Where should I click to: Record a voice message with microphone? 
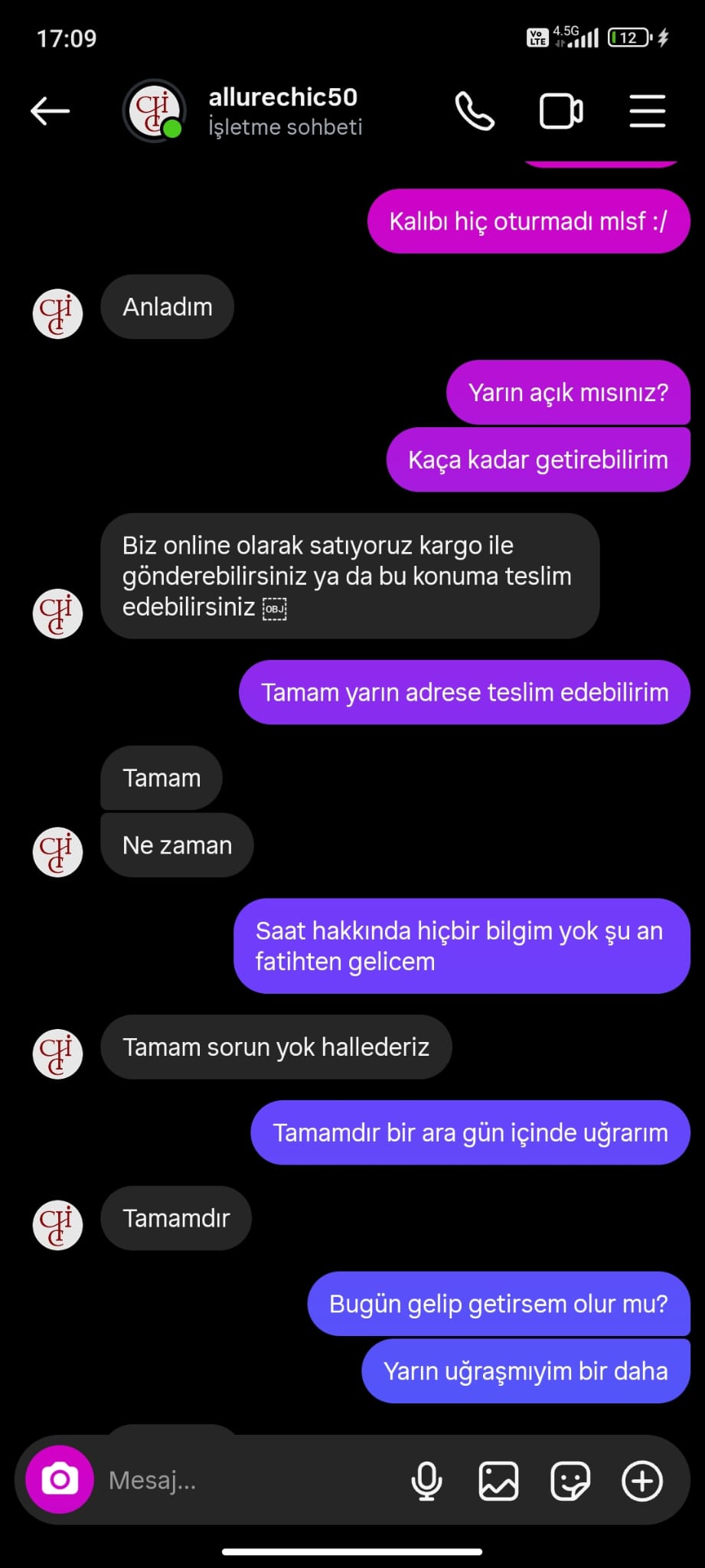426,1480
